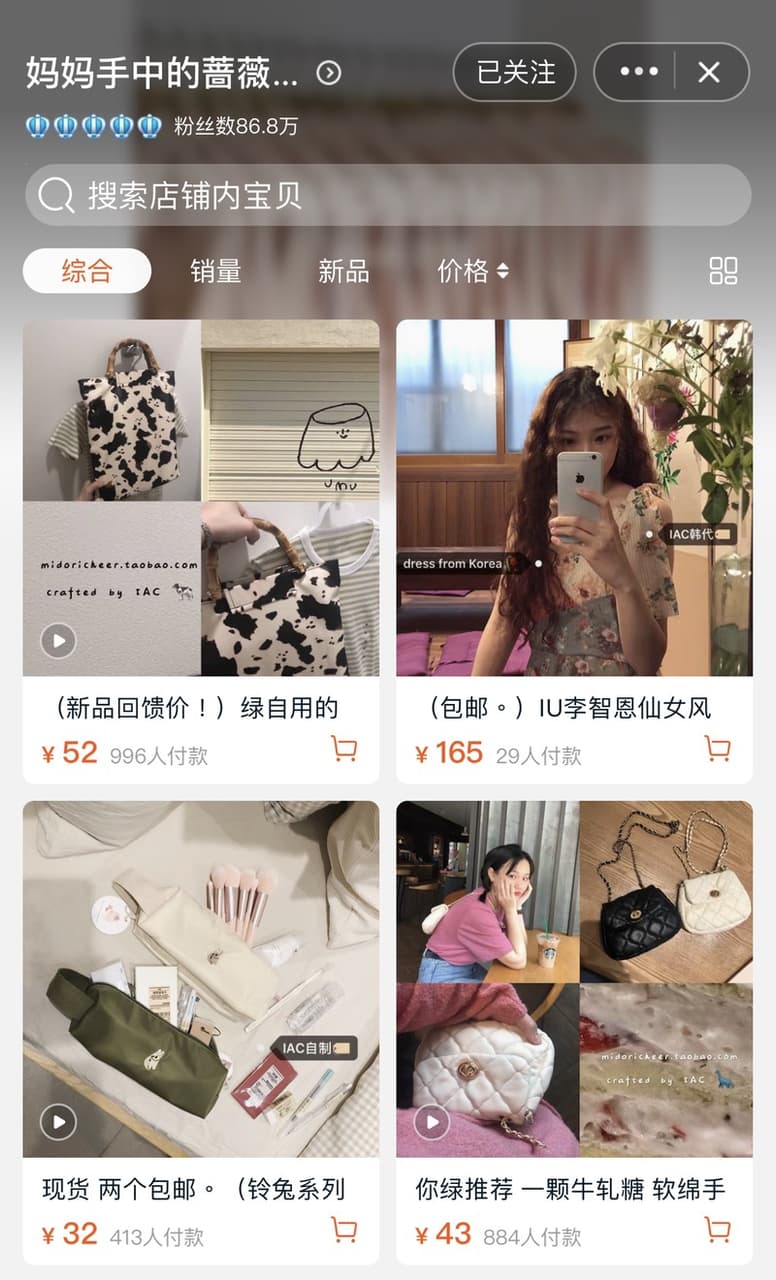Add the ¥165 dress to cart
The image size is (776, 1280).
(x=717, y=749)
